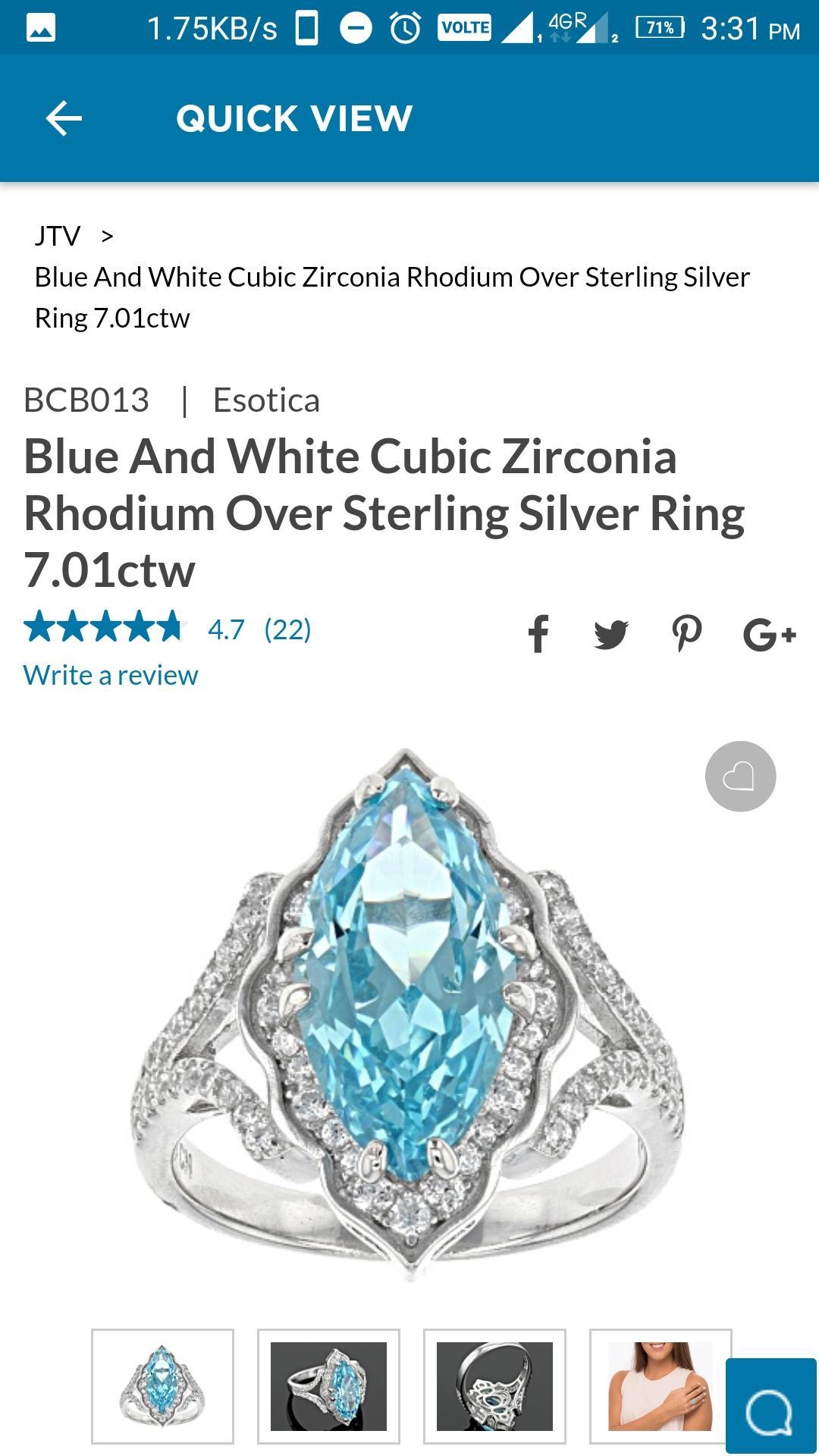Select the model wearing ring thumbnail
This screenshot has height=1456, width=819.
657,1386
